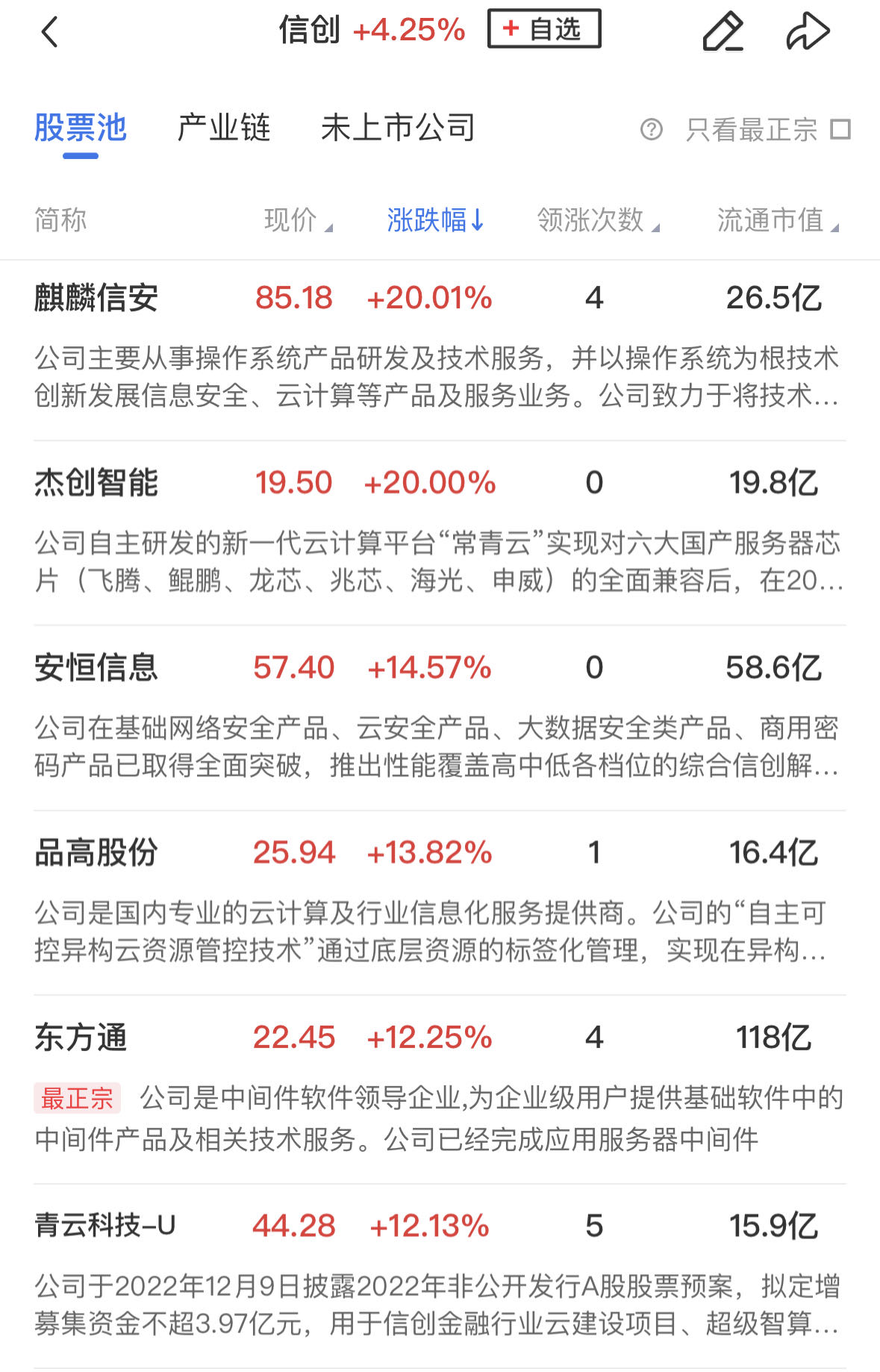
Task: Add 信创 to 自选 watchlist
Action: 543,29
